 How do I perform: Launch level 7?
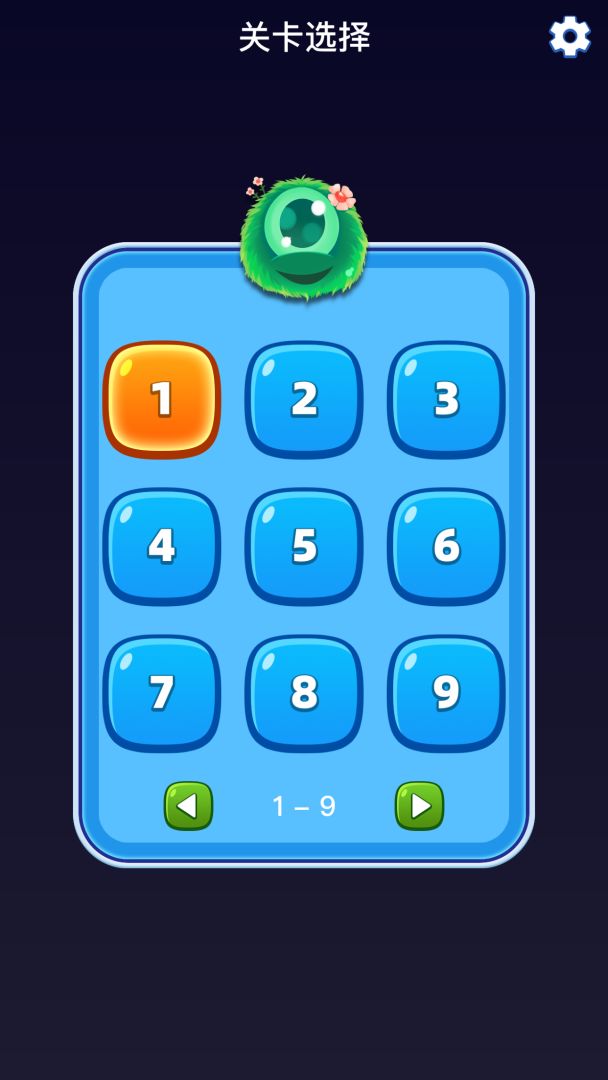coord(161,692)
